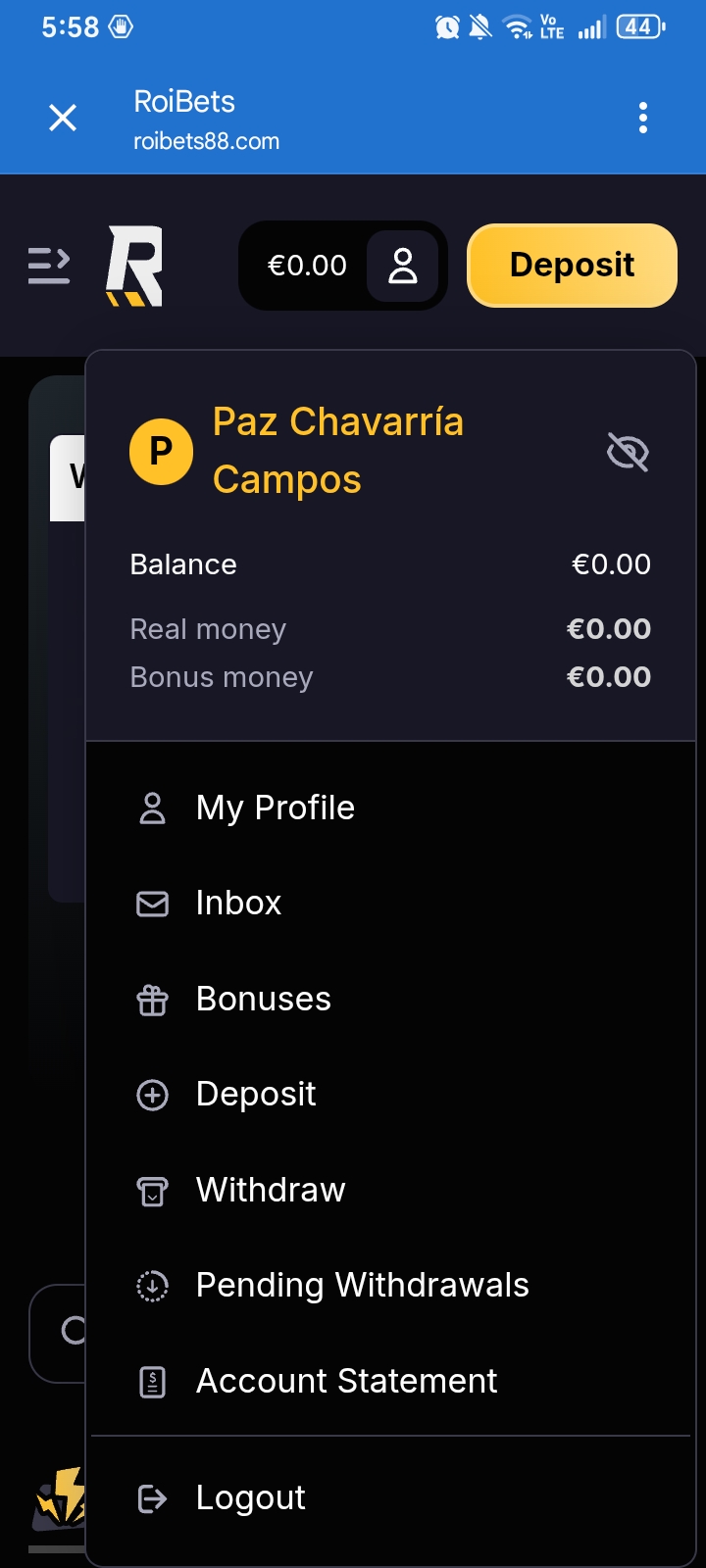Click the Paz Chavarría avatar circle
The image size is (706, 1568).
tap(161, 452)
